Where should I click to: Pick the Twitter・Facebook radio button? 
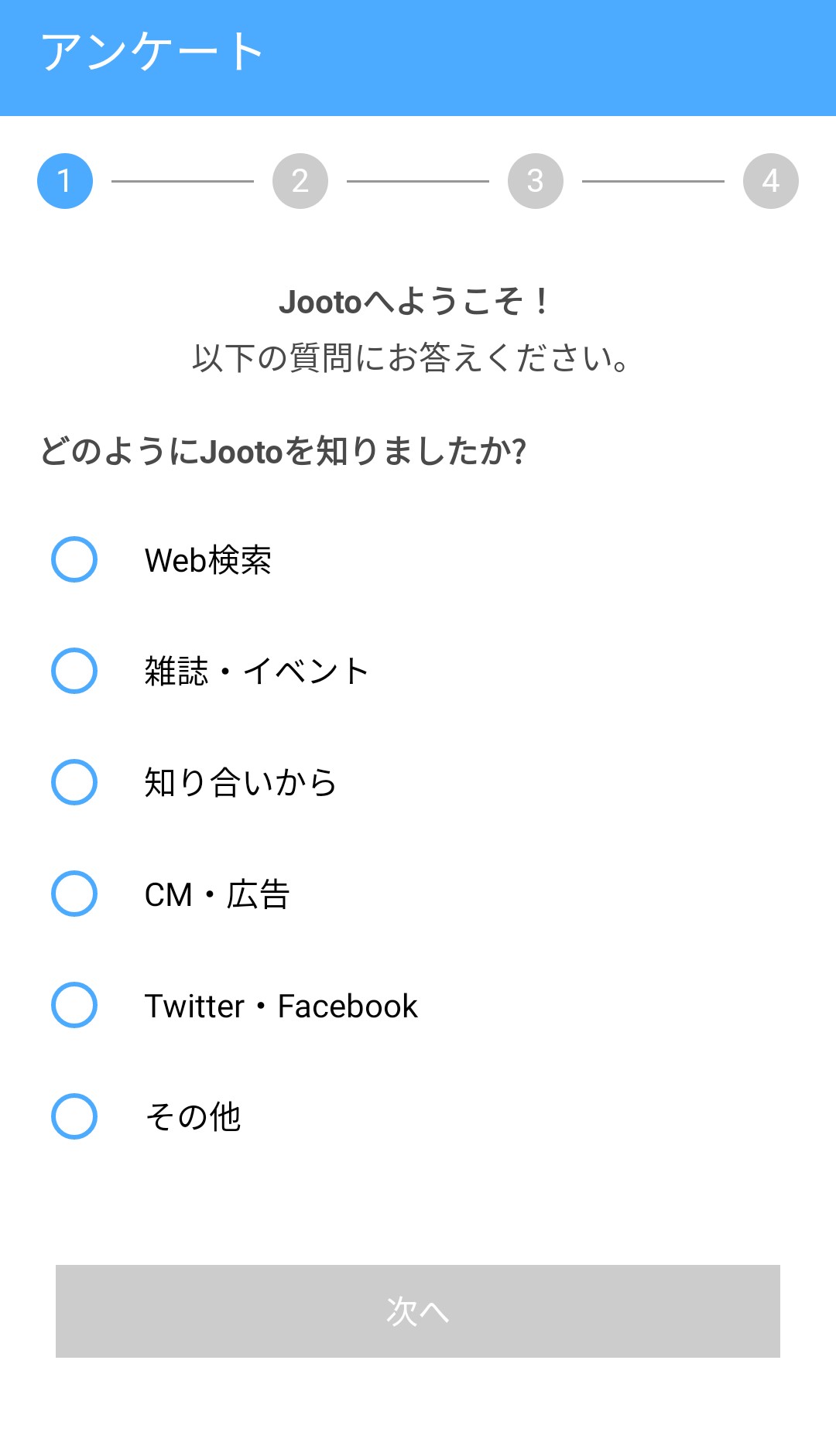75,1007
